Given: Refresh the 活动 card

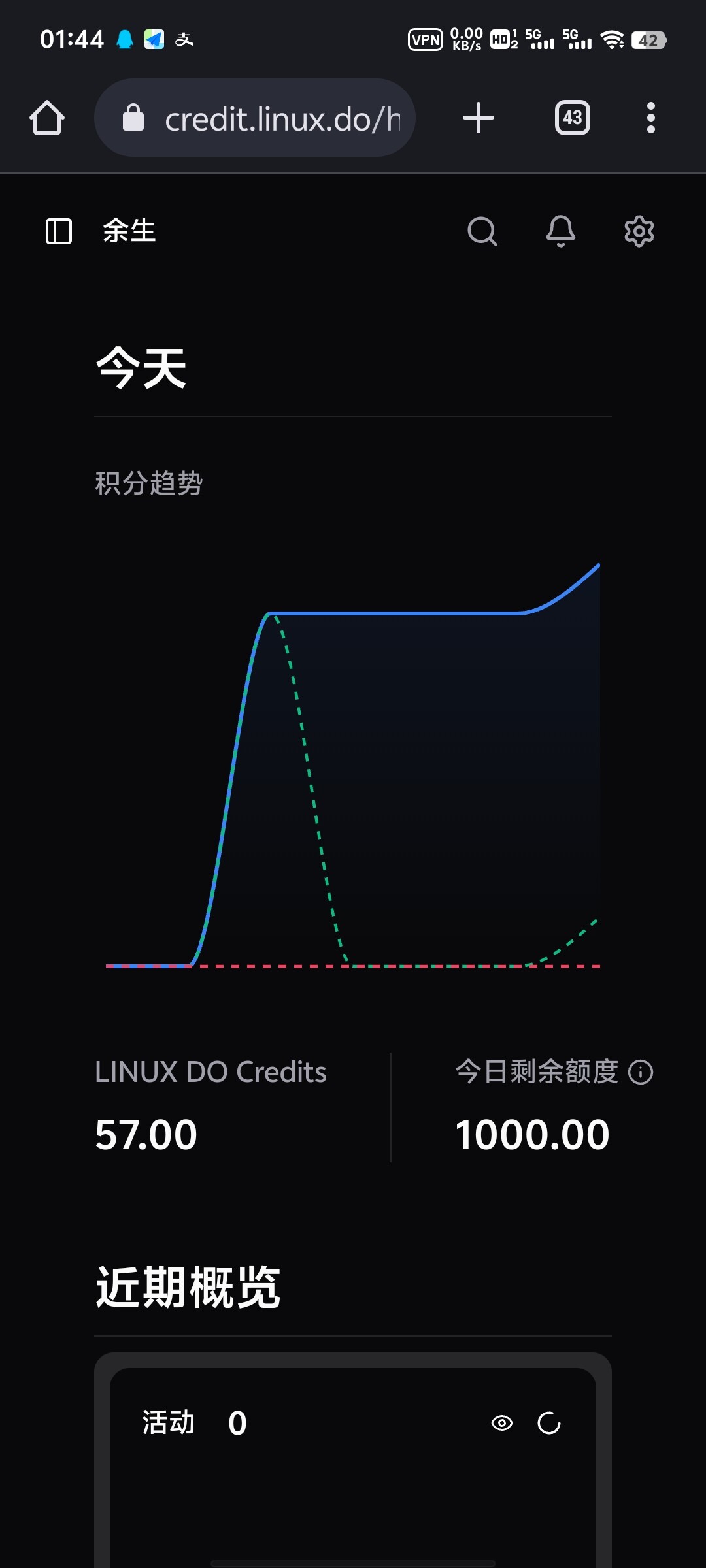Looking at the screenshot, I should (x=549, y=1423).
